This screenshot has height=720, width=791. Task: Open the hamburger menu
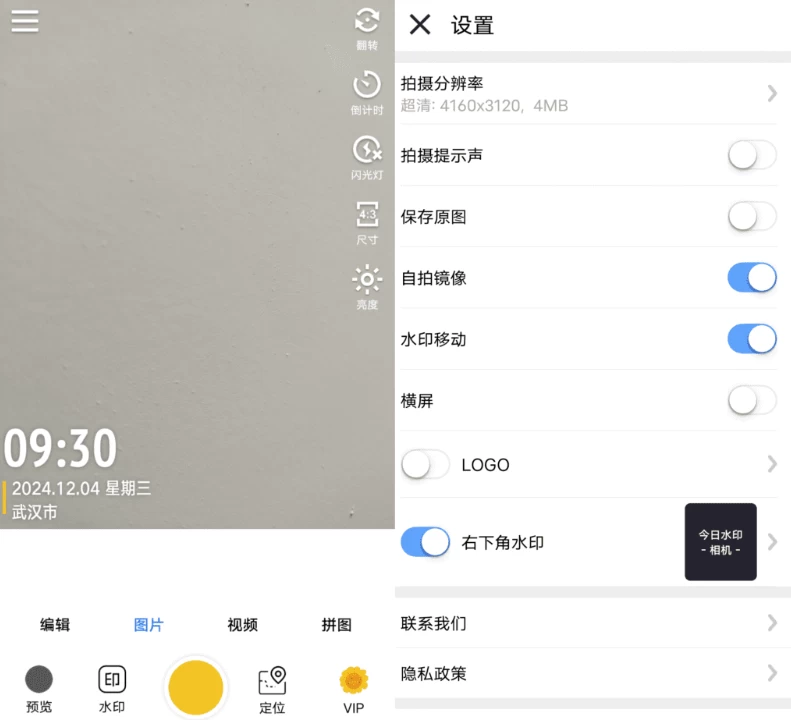pyautogui.click(x=25, y=21)
